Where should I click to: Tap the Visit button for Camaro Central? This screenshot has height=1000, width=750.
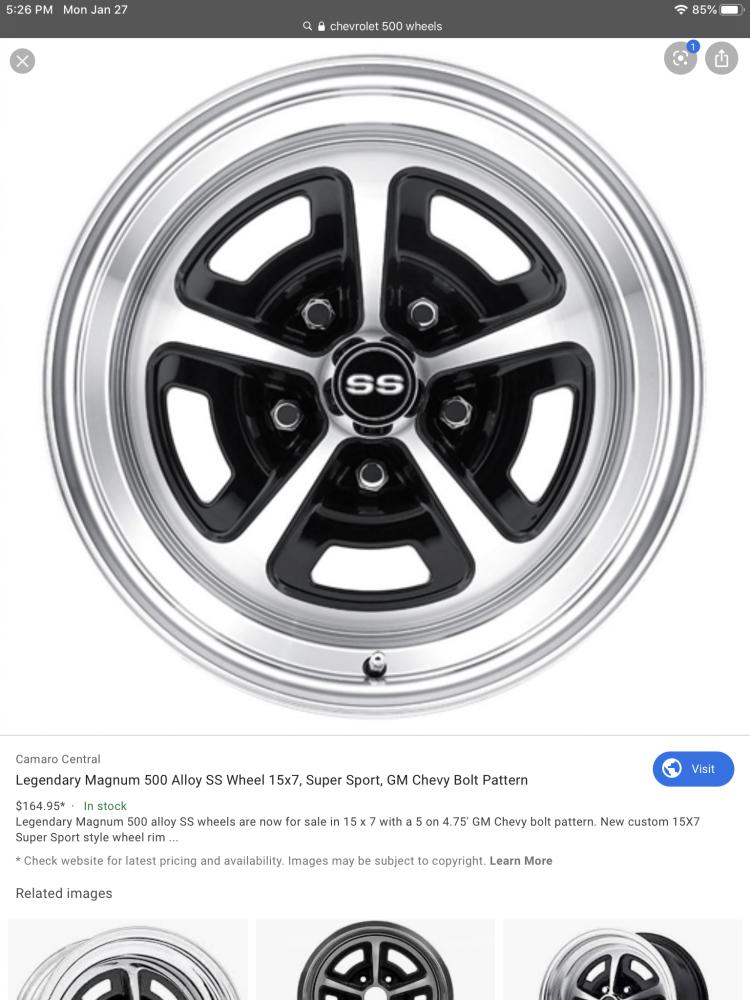tap(693, 769)
